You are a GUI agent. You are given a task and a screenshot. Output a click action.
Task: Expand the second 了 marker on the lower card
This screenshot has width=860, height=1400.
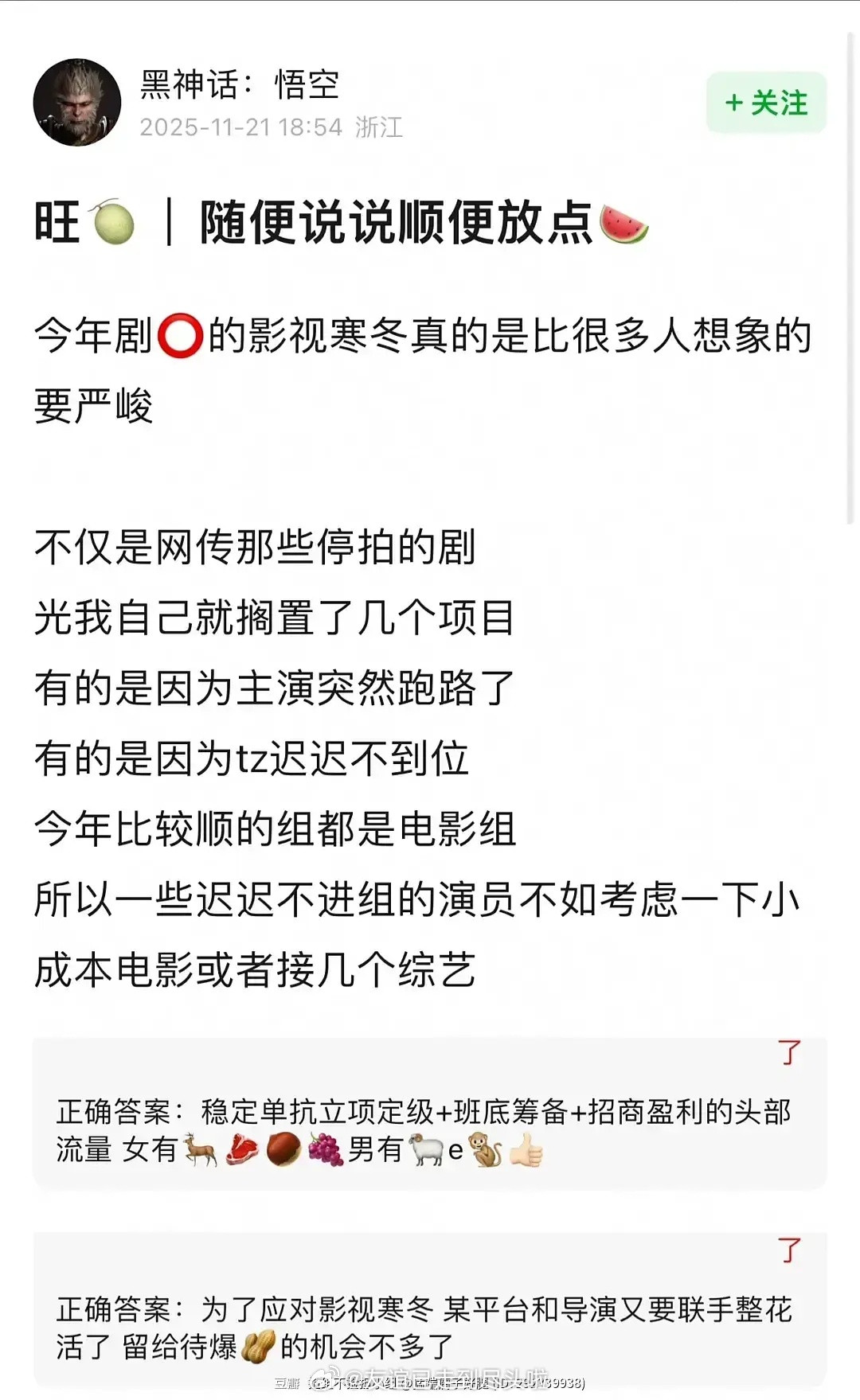point(786,1251)
